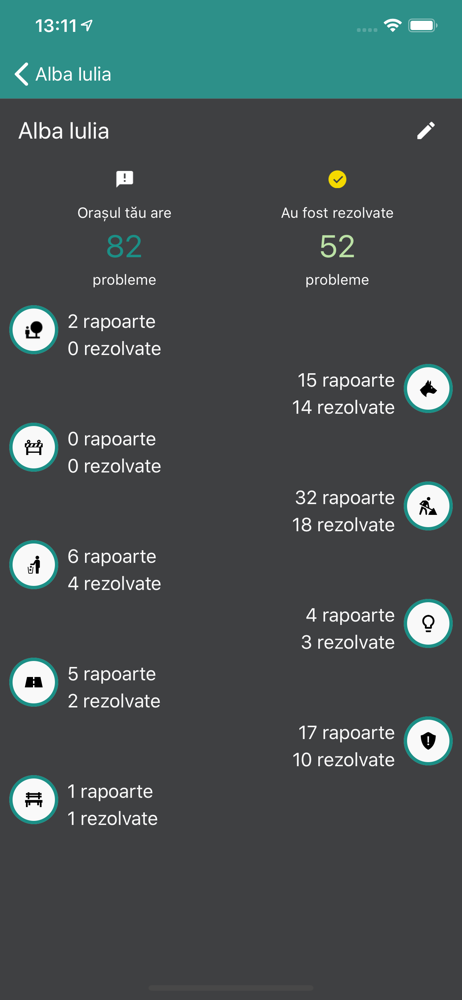Open the parks and trees category
This screenshot has width=462, height=1000.
click(34, 329)
